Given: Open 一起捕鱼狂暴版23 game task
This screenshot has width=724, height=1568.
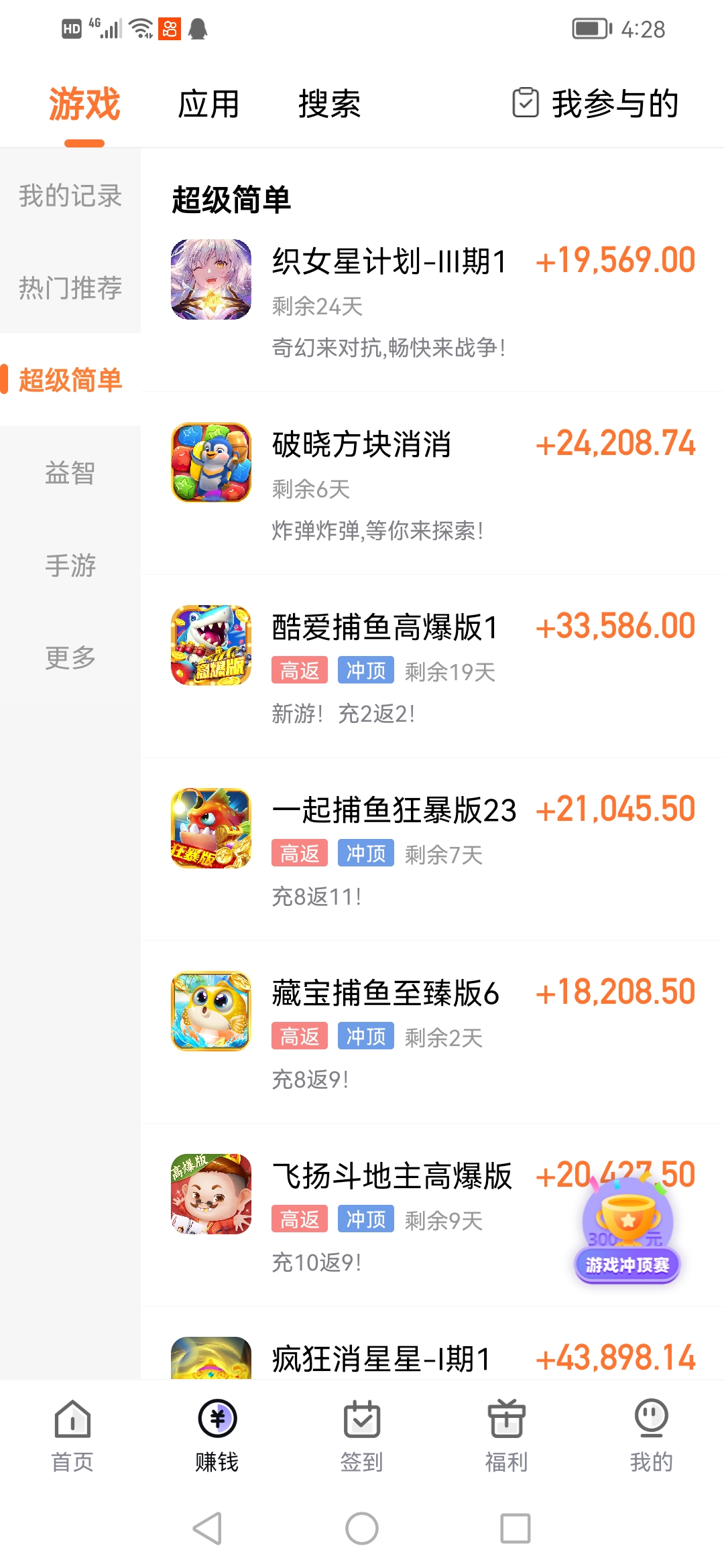Looking at the screenshot, I should (x=432, y=850).
